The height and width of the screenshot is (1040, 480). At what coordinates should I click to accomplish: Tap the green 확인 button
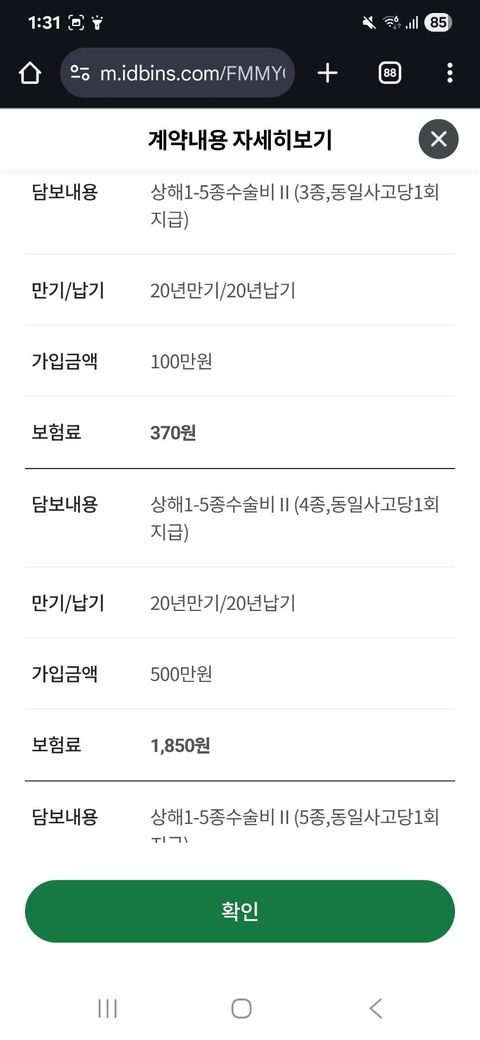(x=240, y=911)
